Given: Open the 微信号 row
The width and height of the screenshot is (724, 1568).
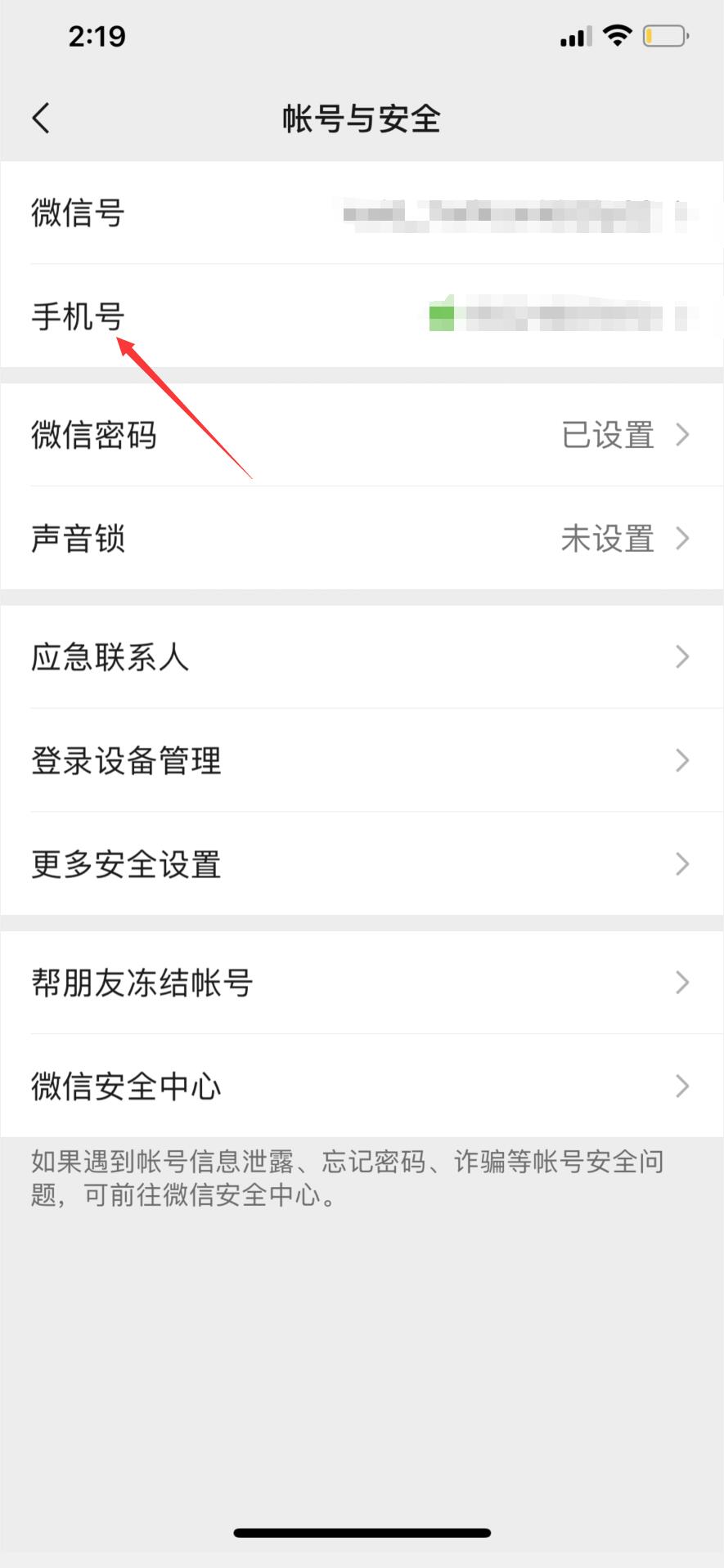Looking at the screenshot, I should pos(362,213).
